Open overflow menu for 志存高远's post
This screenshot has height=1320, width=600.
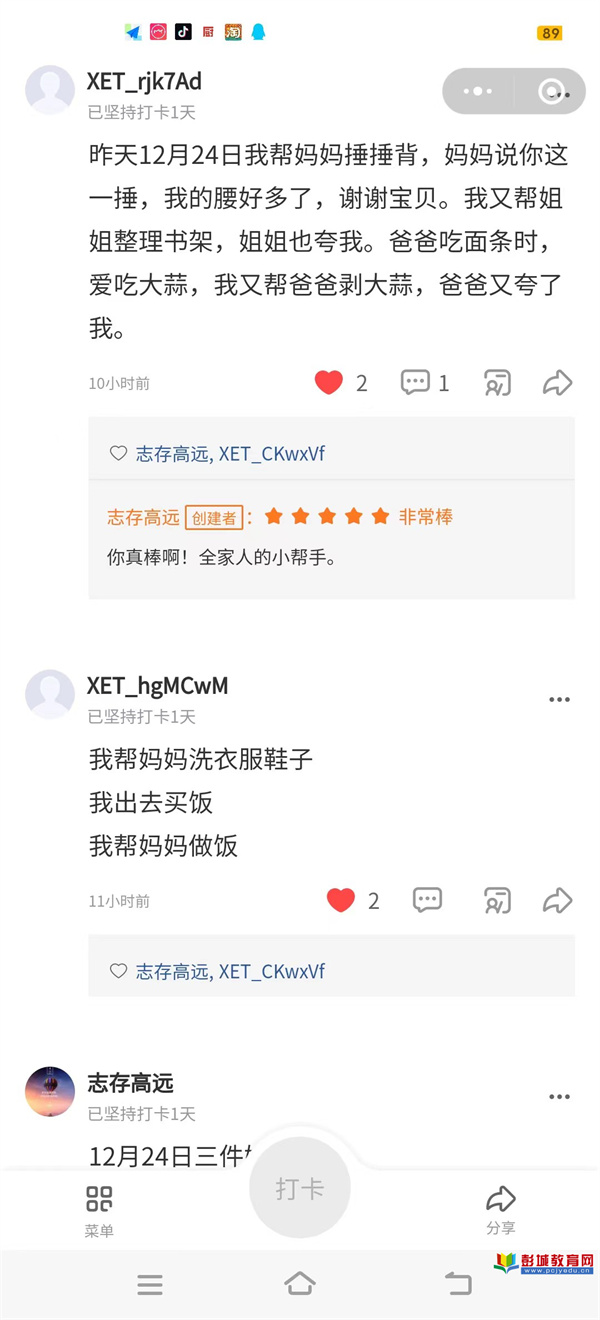point(559,1097)
